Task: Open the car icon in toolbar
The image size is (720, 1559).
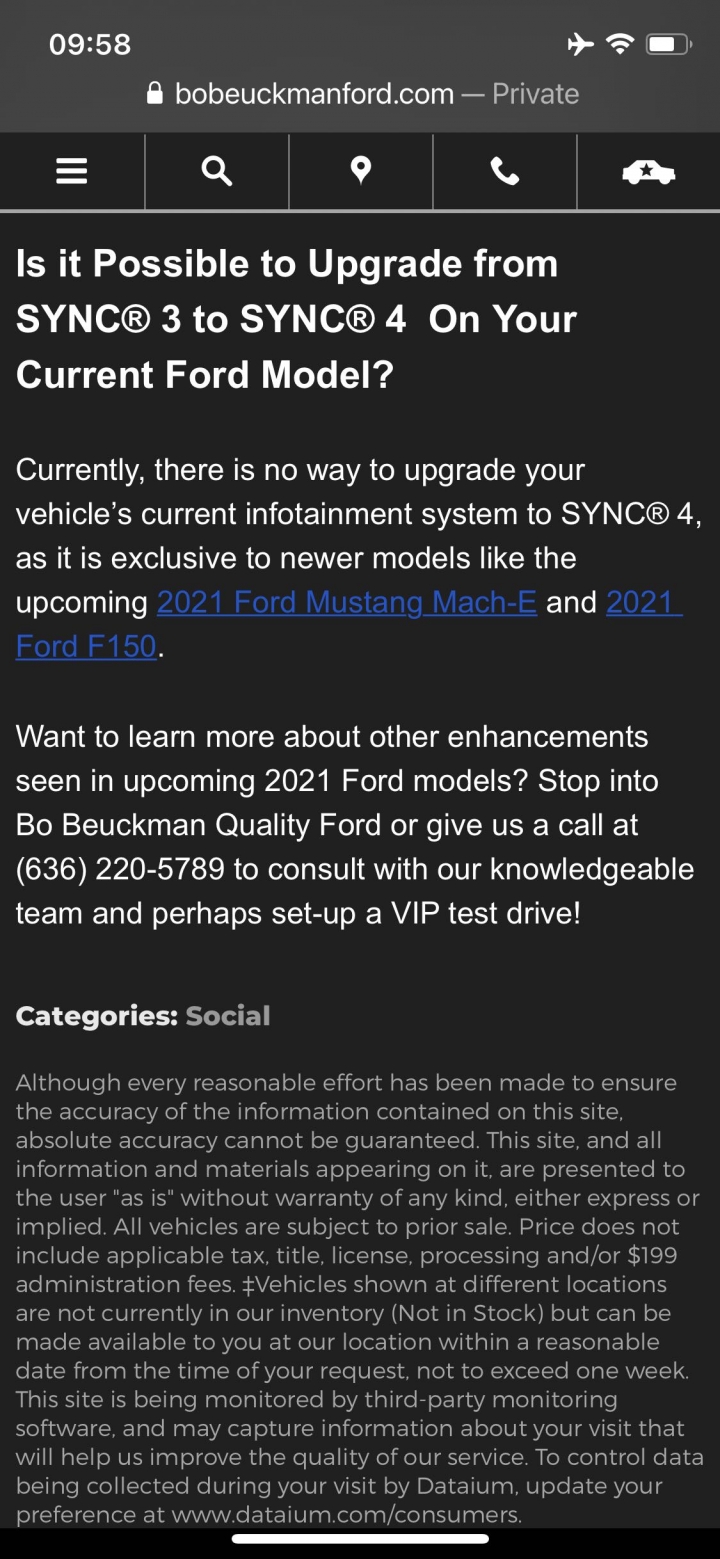Action: tap(649, 171)
